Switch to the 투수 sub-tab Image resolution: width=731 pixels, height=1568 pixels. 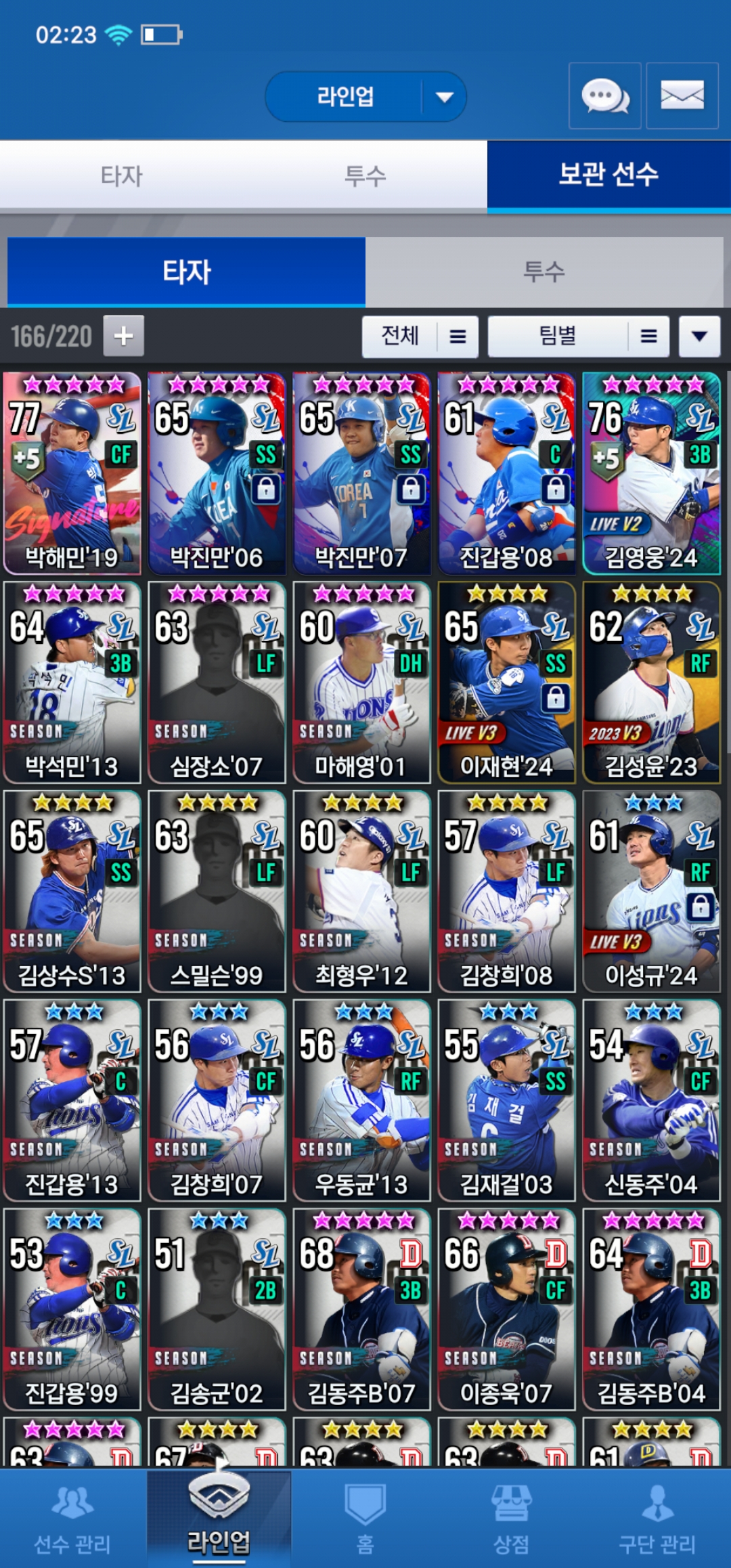click(544, 272)
